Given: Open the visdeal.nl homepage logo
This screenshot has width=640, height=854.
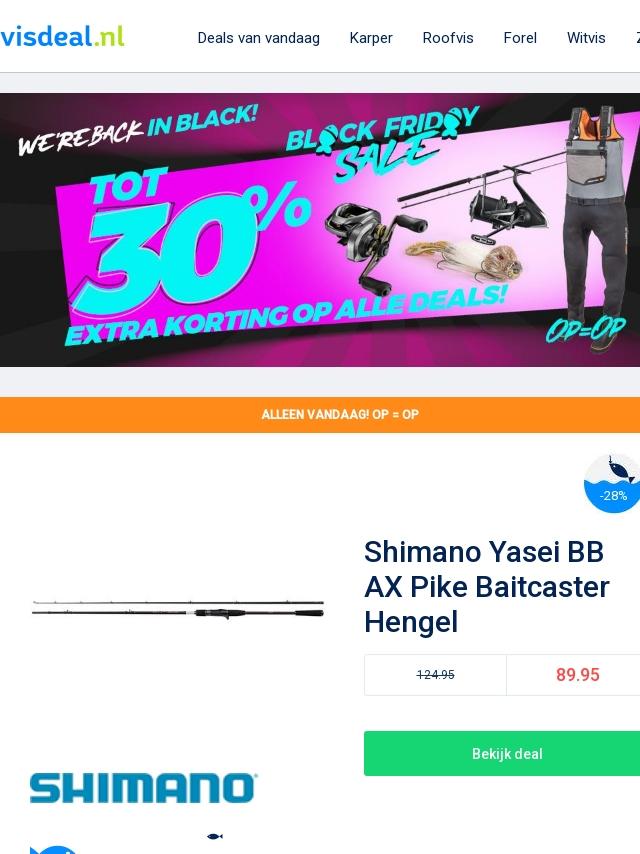Looking at the screenshot, I should click(x=62, y=37).
